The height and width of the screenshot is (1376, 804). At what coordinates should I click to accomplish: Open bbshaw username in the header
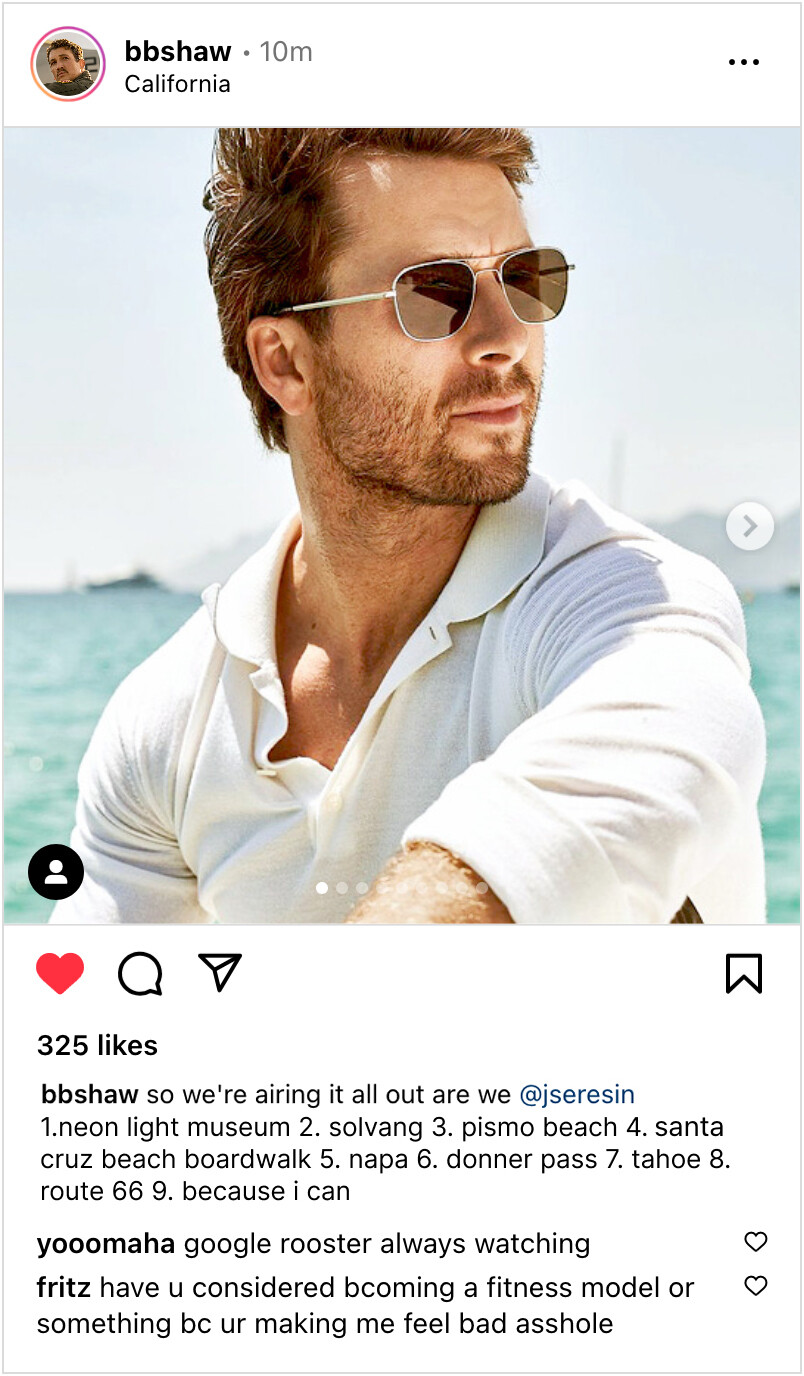tap(178, 51)
